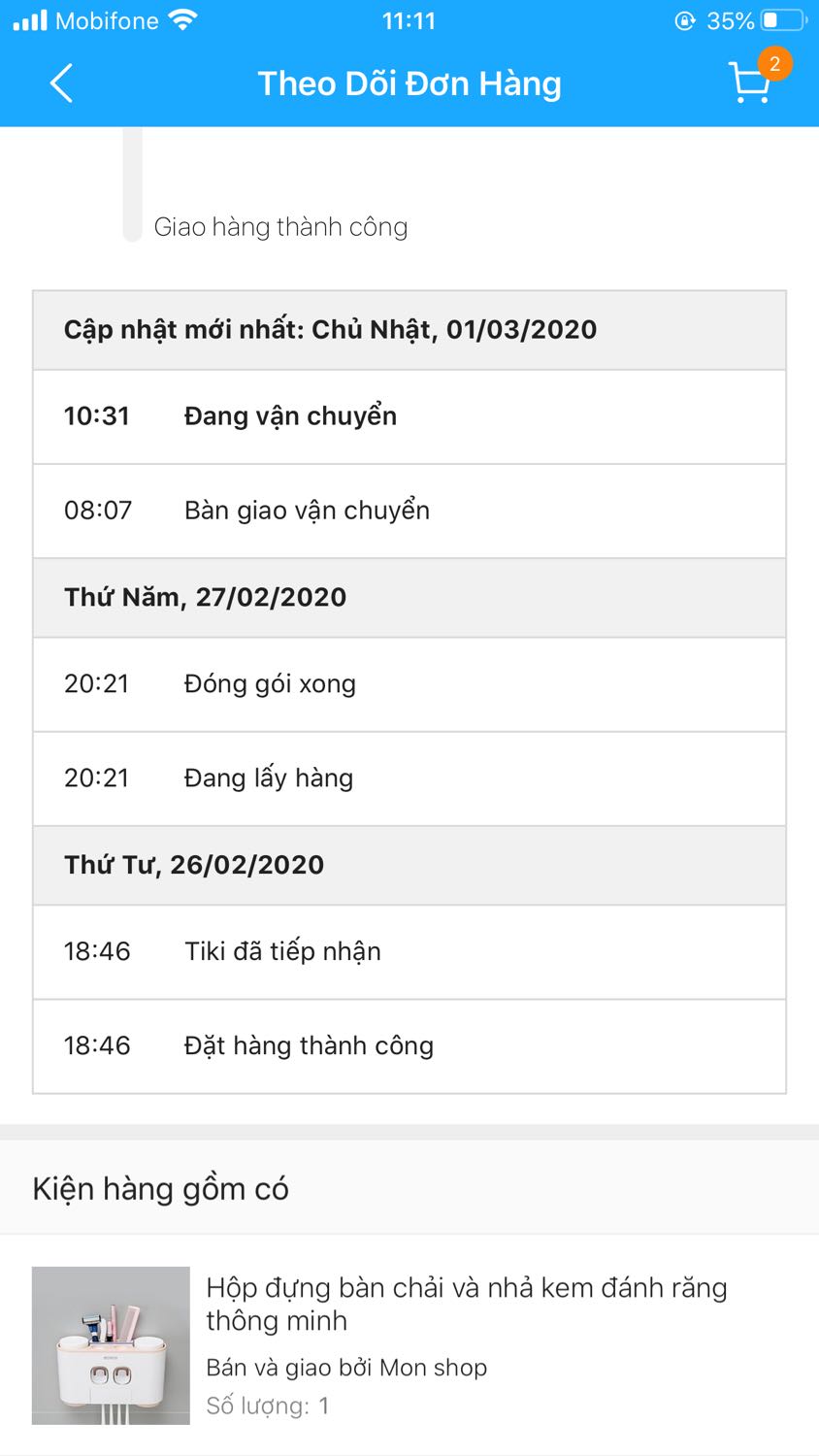
Task: Tap the 'Đặt hàng thành công' timeline row
Action: [409, 1045]
